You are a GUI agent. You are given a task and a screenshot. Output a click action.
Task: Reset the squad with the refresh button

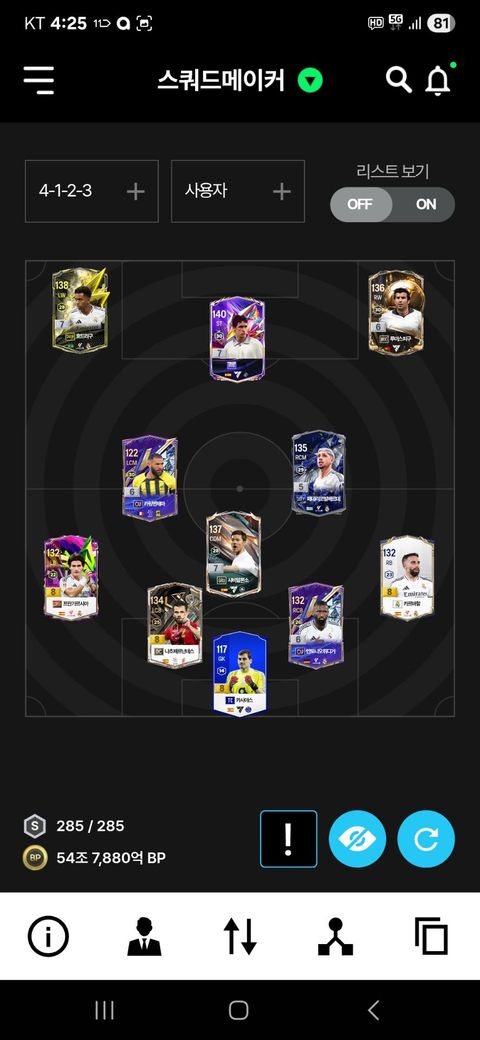coord(426,838)
